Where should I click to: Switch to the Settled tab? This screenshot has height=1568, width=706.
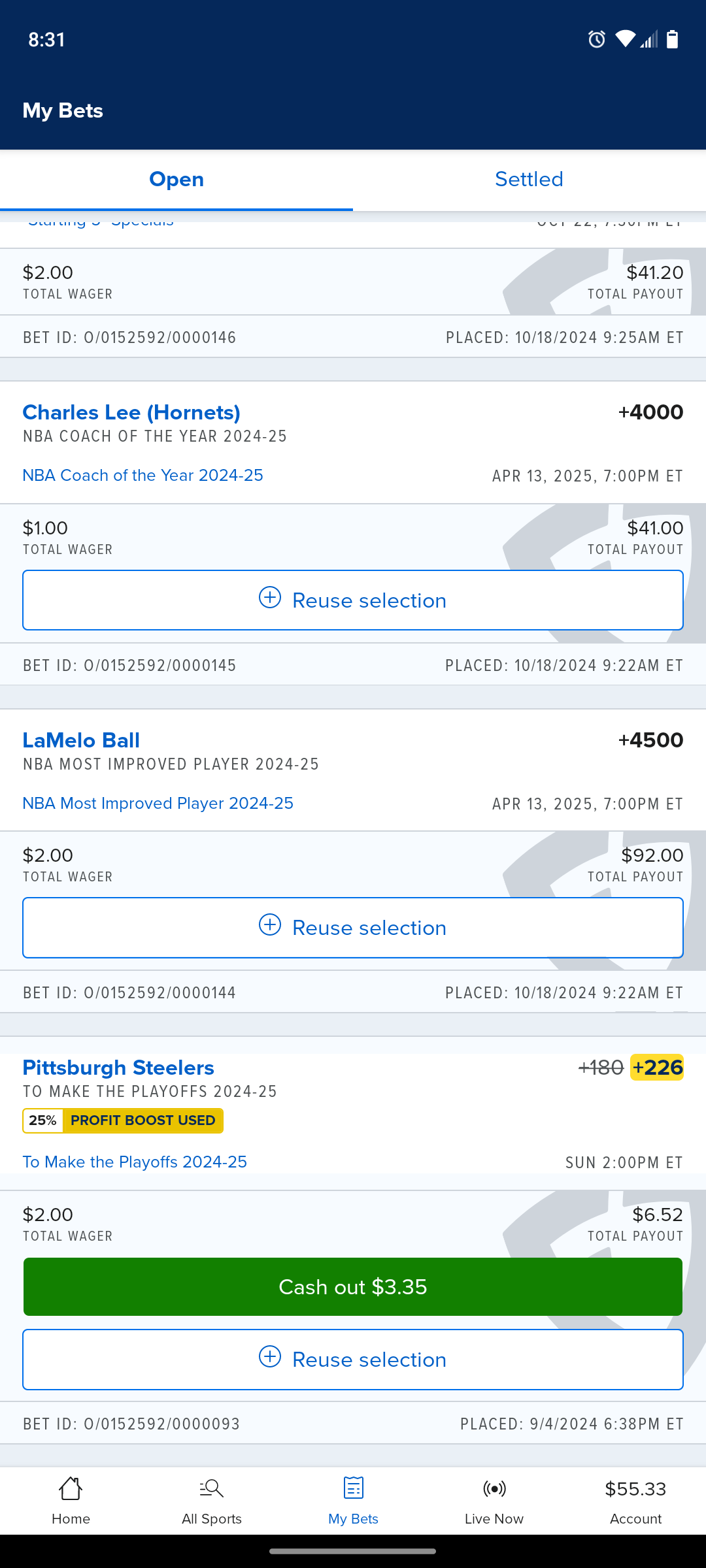(x=529, y=180)
